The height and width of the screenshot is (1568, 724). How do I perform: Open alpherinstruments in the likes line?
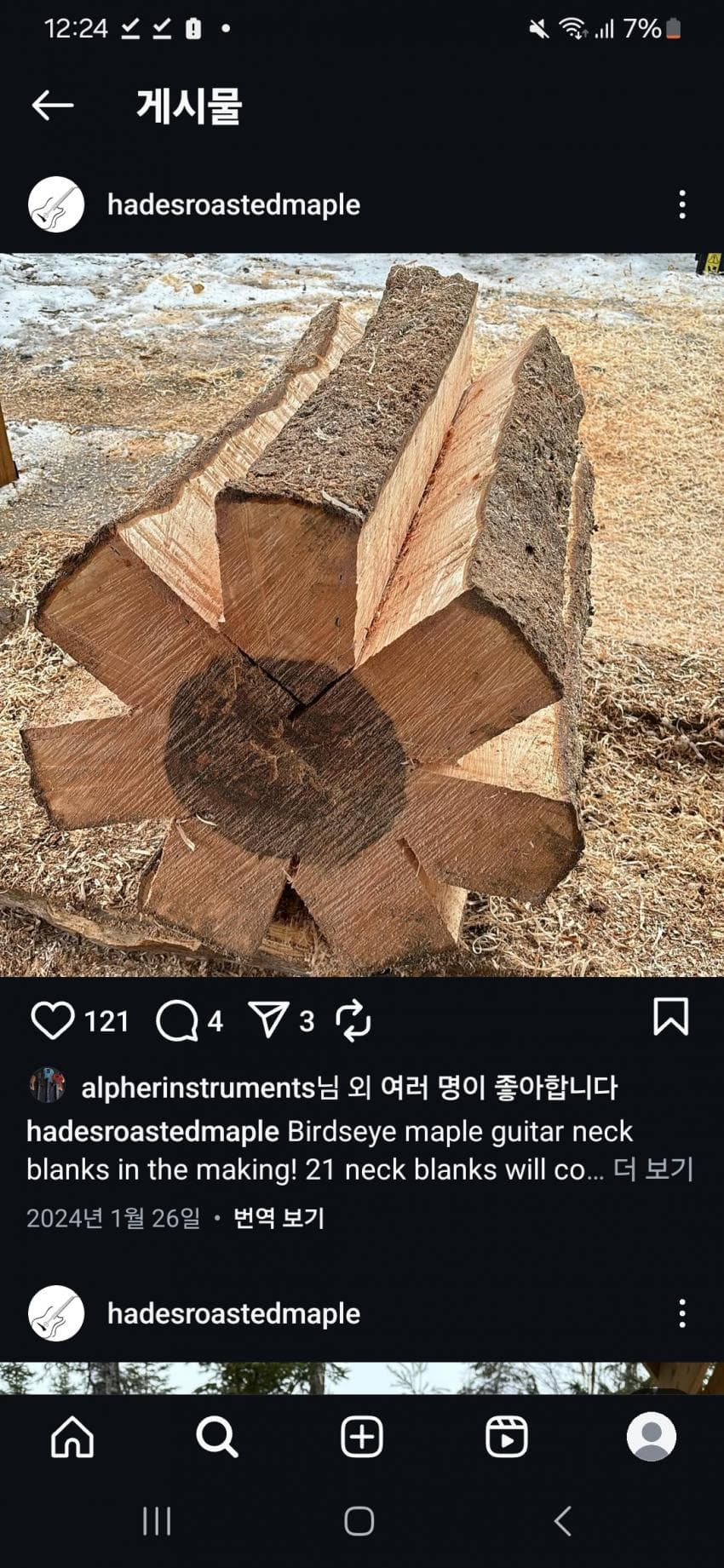(198, 1088)
